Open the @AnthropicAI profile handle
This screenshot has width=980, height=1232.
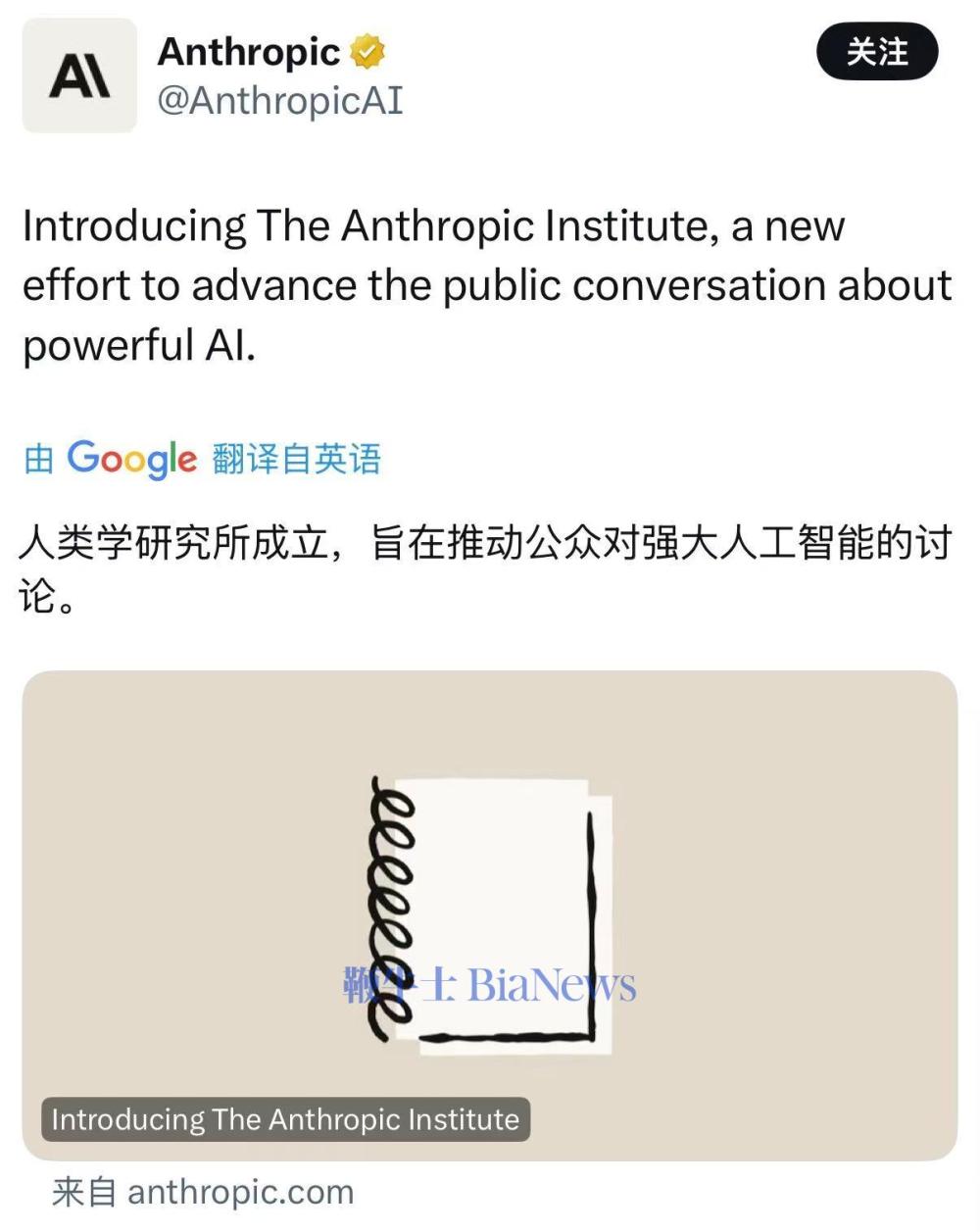[281, 99]
